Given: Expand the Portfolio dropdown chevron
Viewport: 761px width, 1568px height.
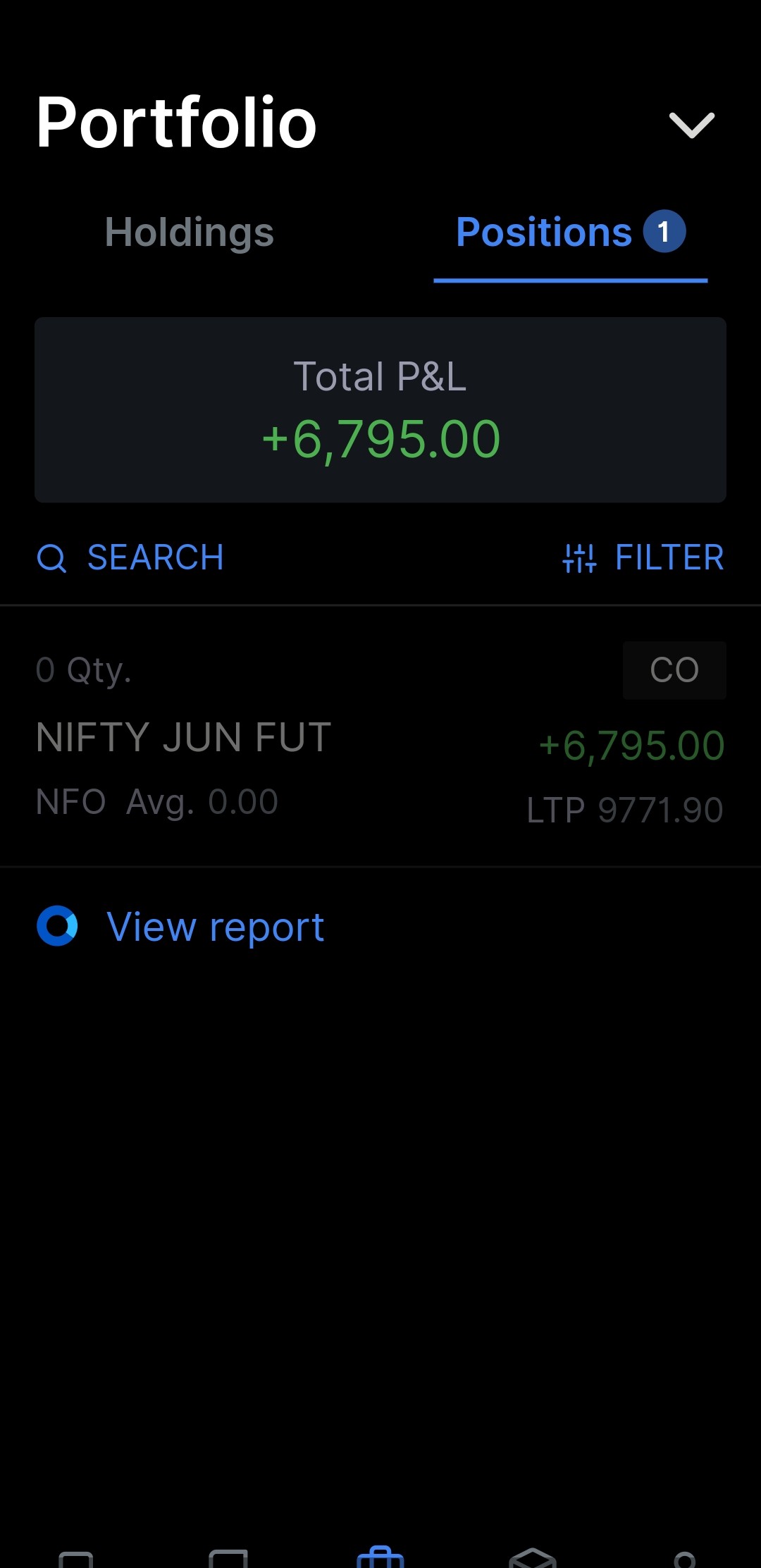Looking at the screenshot, I should (x=691, y=125).
